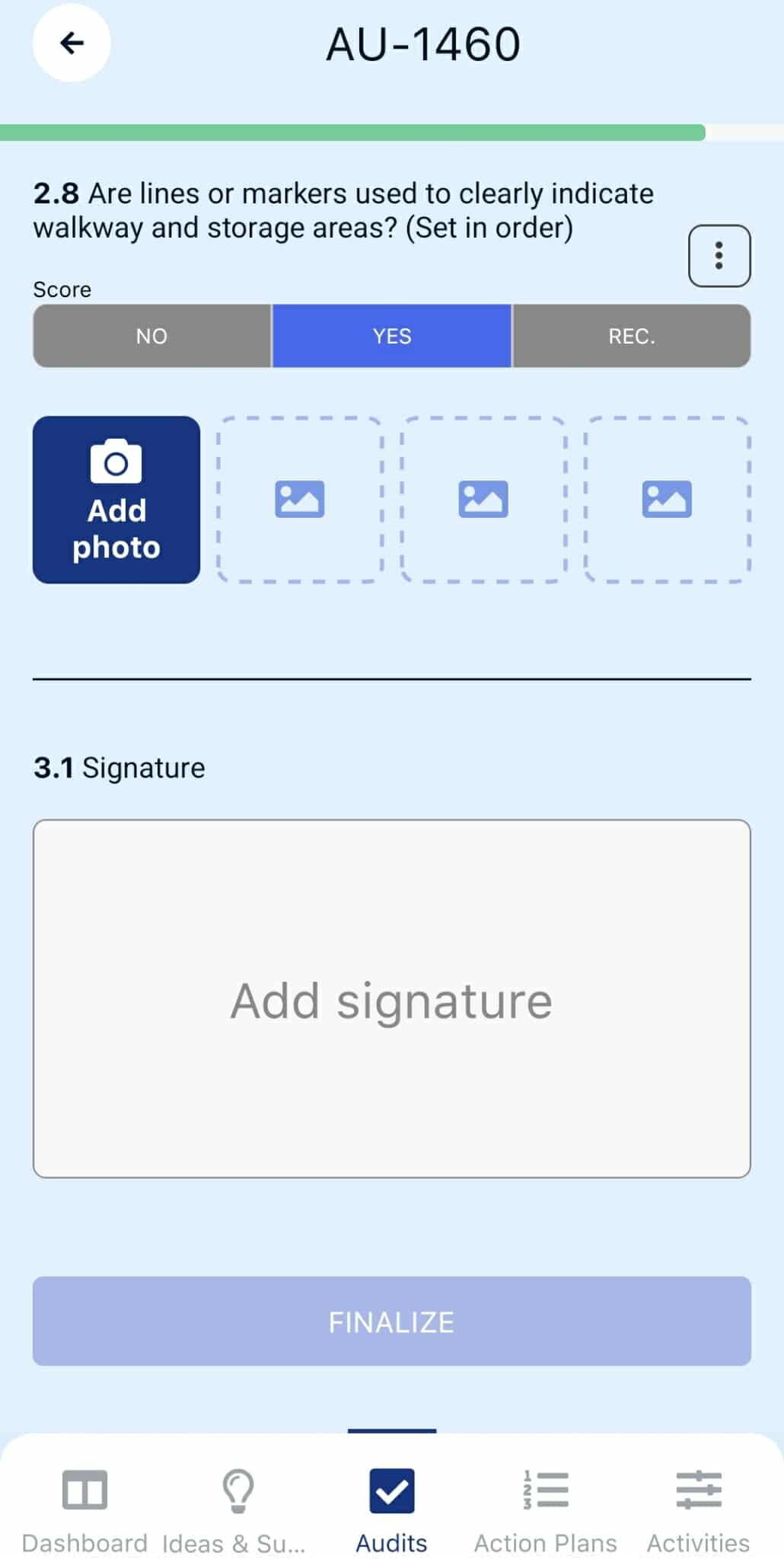Tap the Add photo button
The image size is (784, 1559).
click(116, 500)
